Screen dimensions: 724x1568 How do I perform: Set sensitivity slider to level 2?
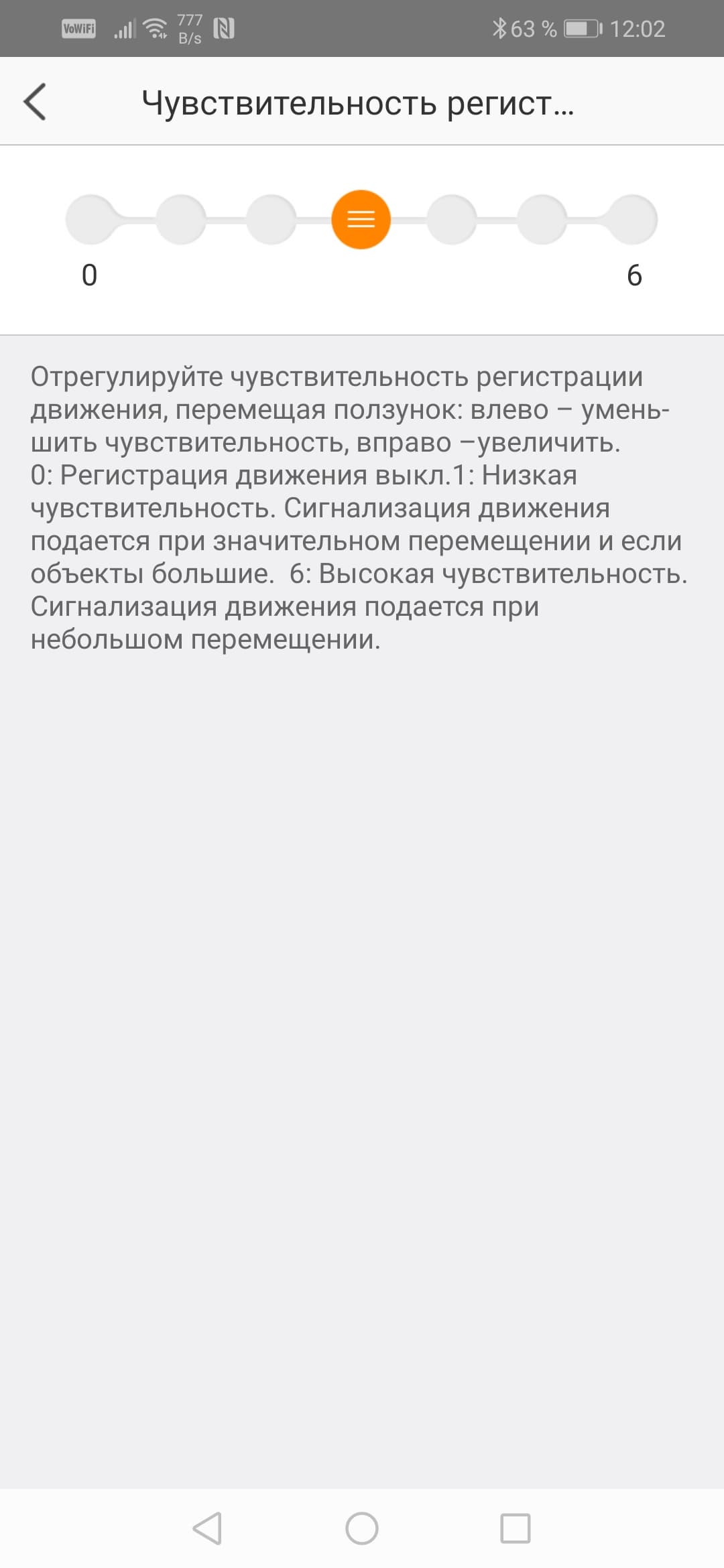coord(271,219)
